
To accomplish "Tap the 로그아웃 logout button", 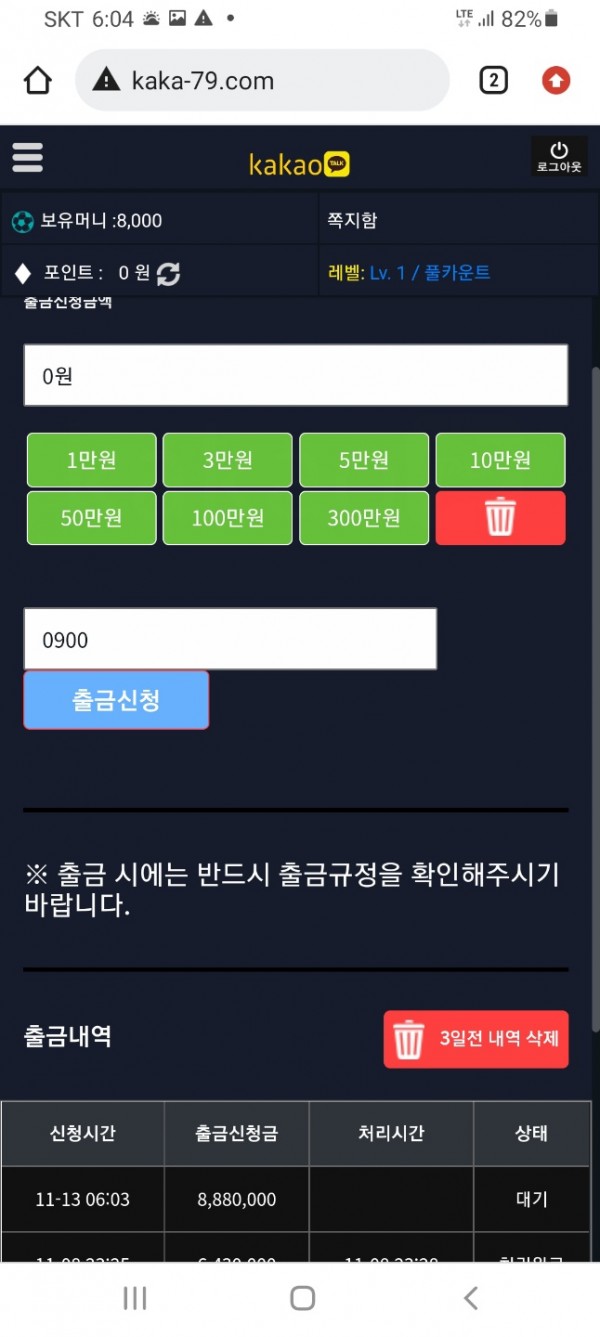I will pos(558,157).
